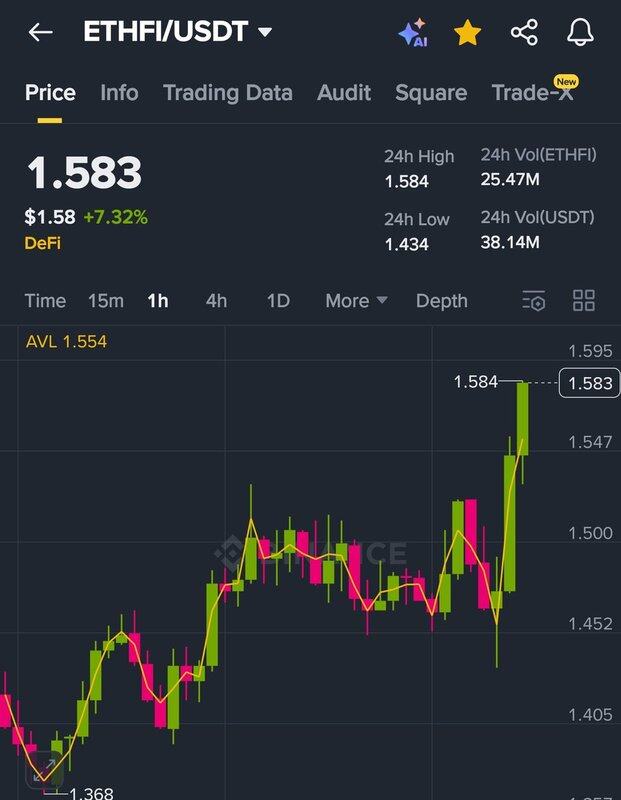621x800 pixels.
Task: Select the 4h chart interval
Action: pyautogui.click(x=216, y=301)
